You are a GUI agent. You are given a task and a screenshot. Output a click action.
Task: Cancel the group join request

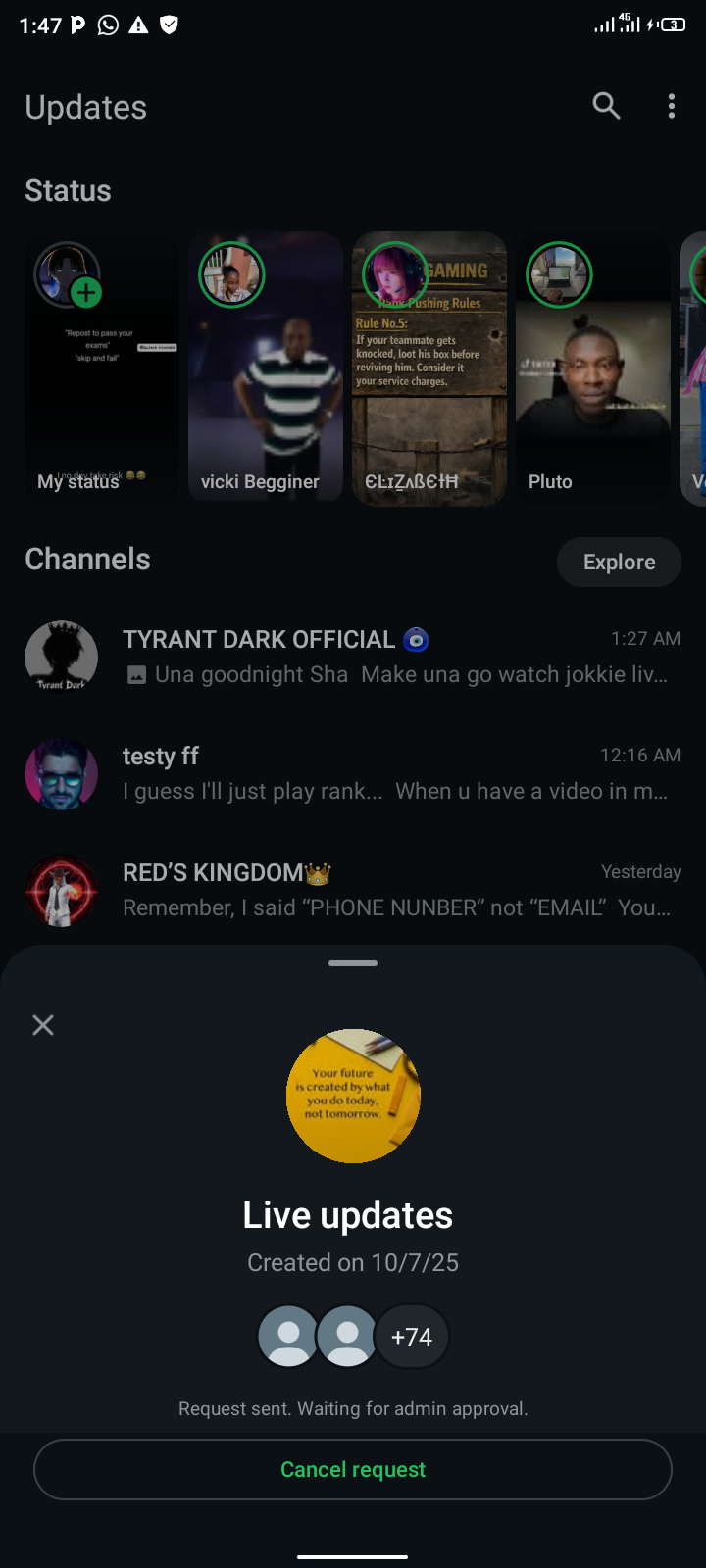(353, 1469)
